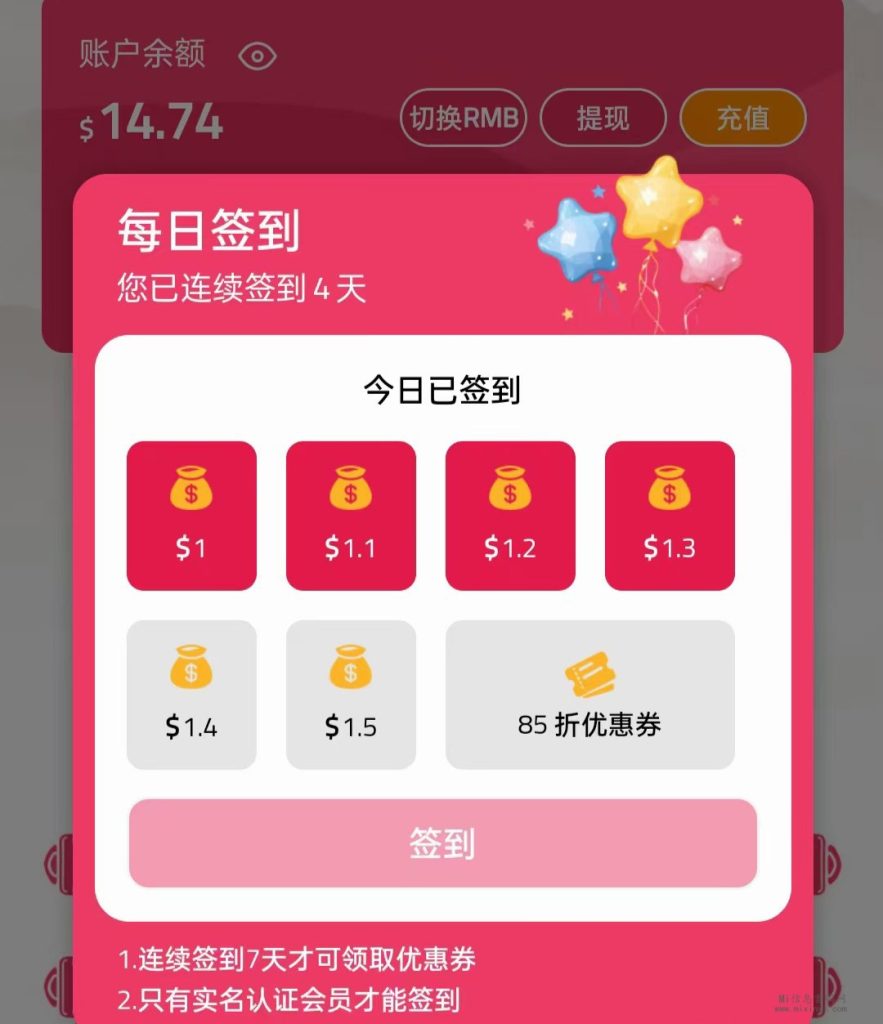The height and width of the screenshot is (1024, 883).
Task: Open 充值 recharge option
Action: 742,118
